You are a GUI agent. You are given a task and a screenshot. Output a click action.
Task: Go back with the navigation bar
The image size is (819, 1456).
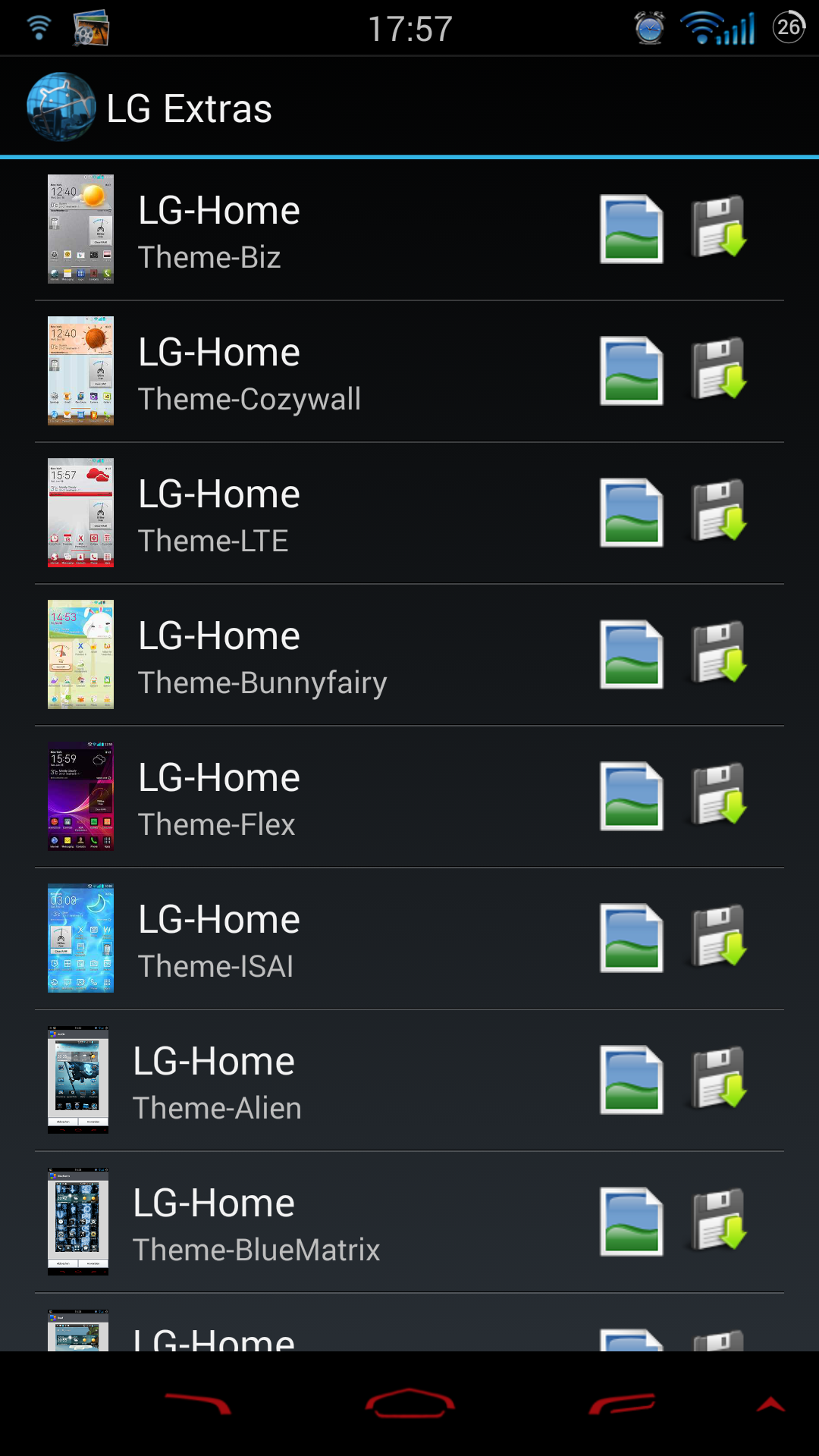coord(198,1404)
